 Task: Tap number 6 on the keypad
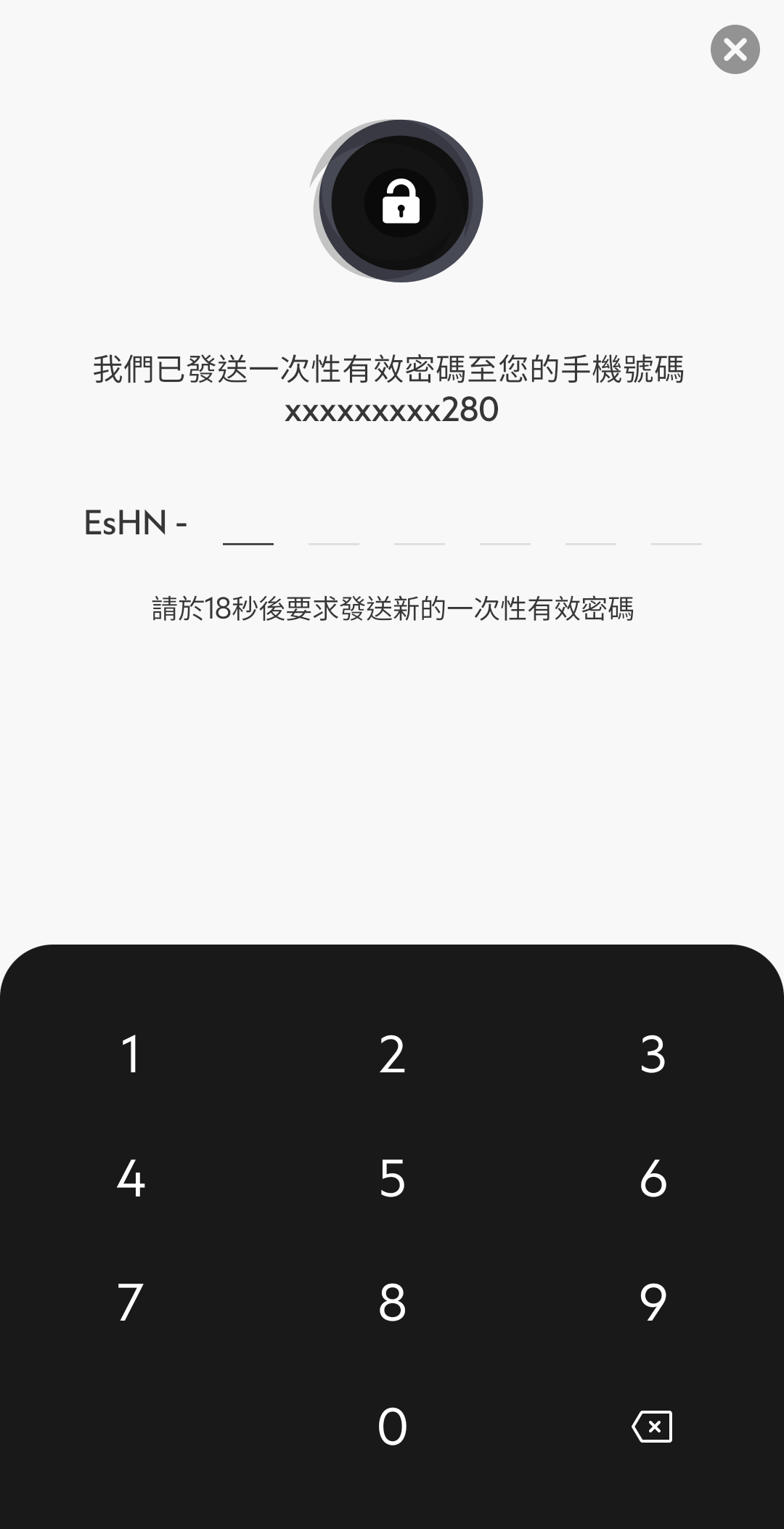pyautogui.click(x=652, y=1180)
